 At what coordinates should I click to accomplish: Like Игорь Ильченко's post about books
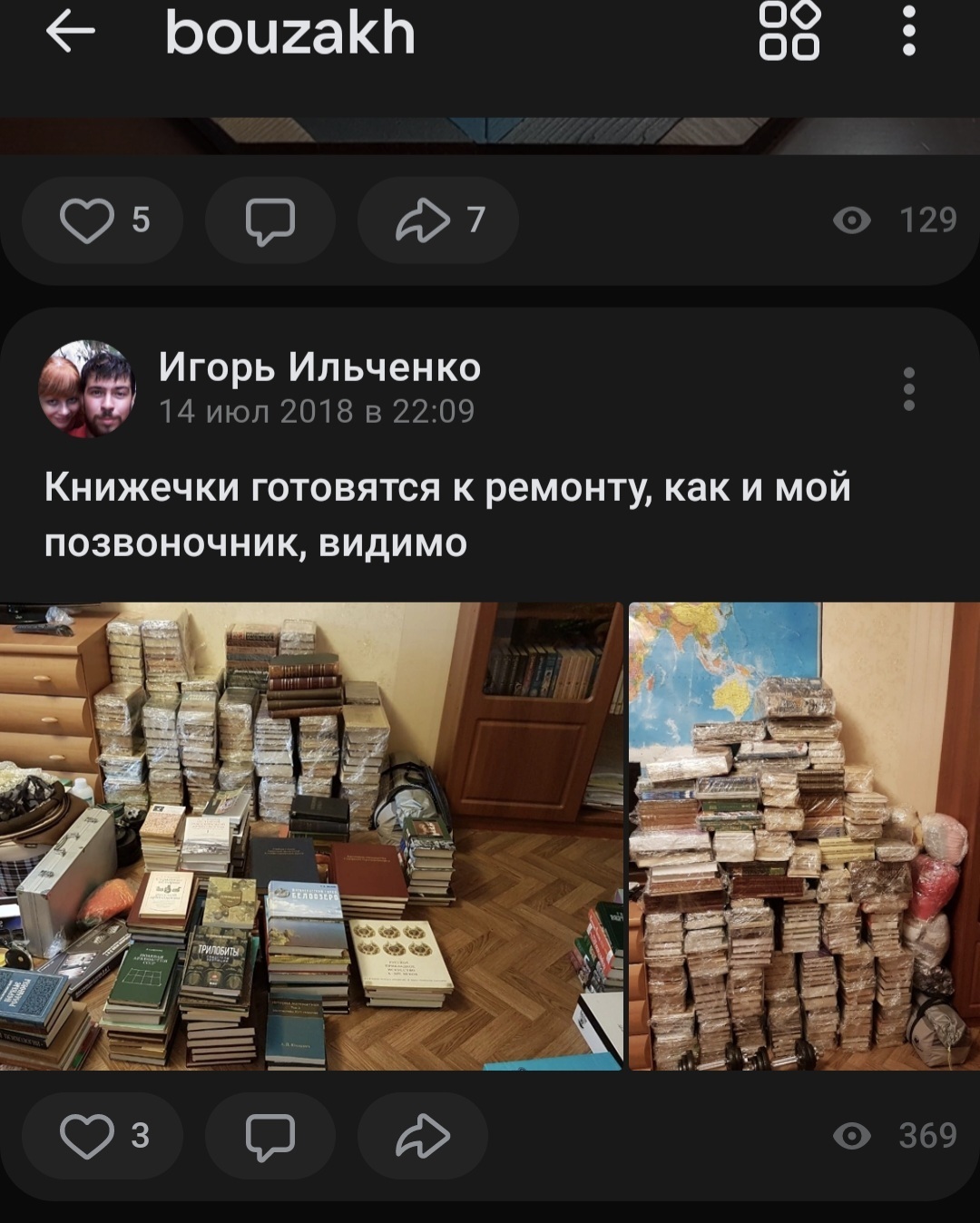103,1136
